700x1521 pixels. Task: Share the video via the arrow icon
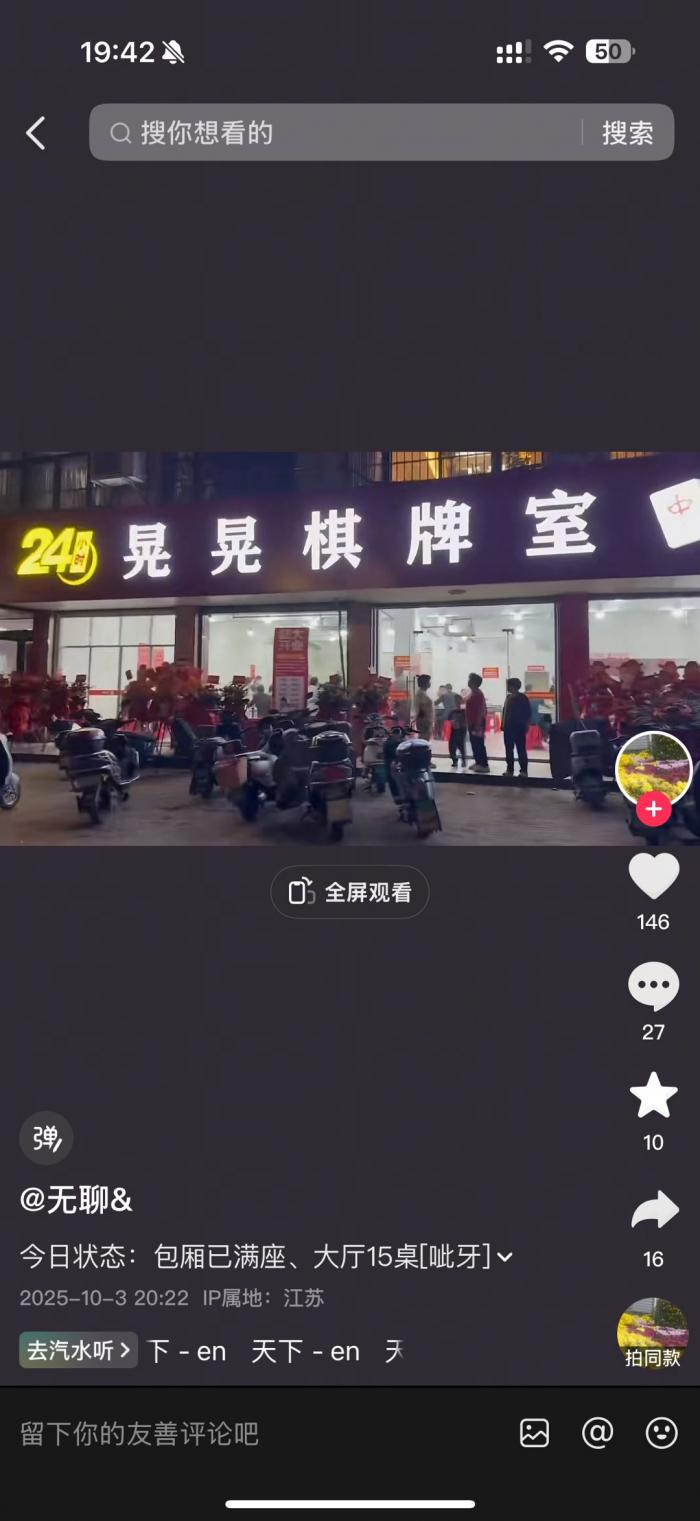[654, 1212]
